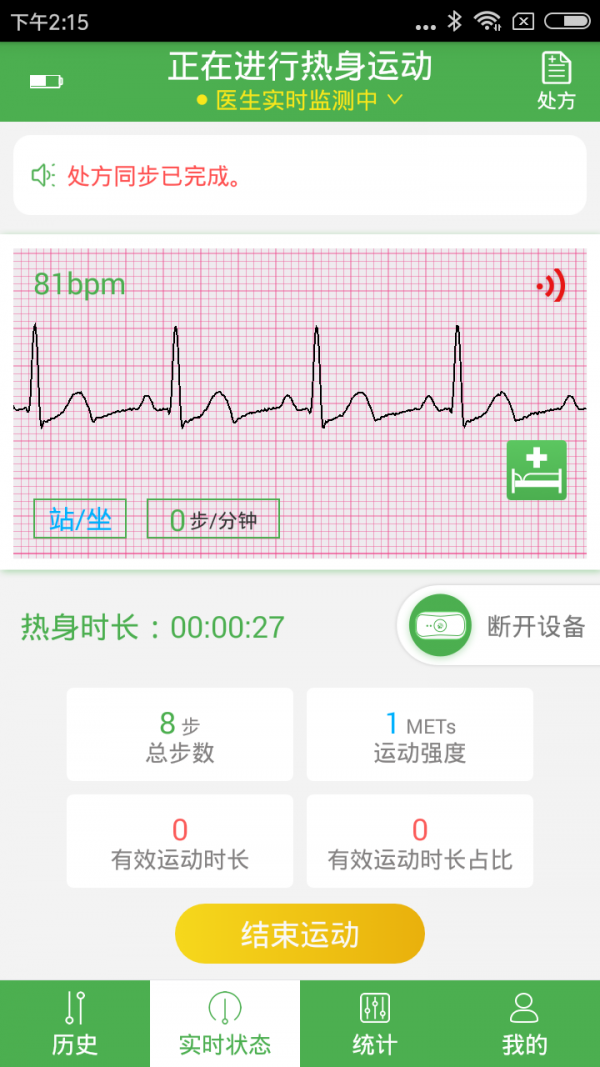
Task: Open the 我的 tab
Action: (x=525, y=1023)
